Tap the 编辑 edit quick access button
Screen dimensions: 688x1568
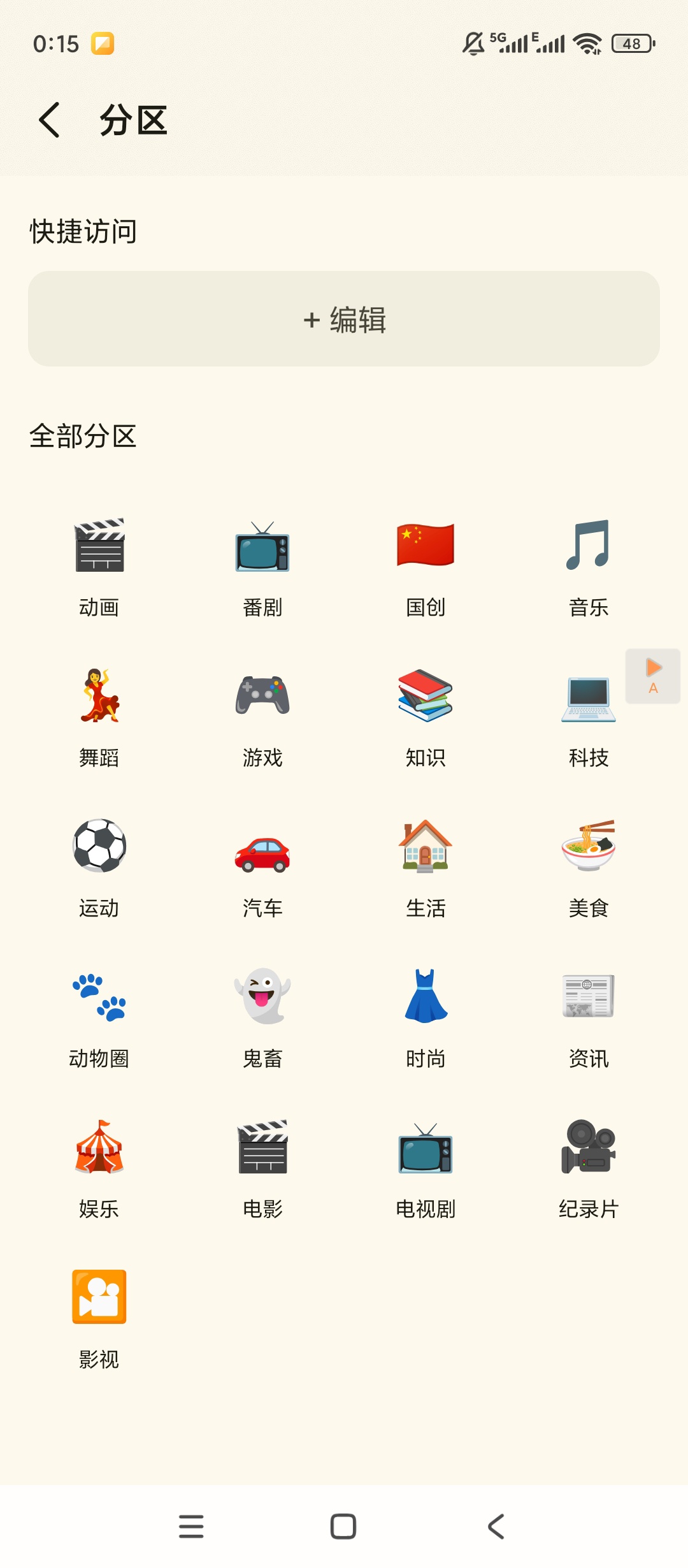pos(344,320)
